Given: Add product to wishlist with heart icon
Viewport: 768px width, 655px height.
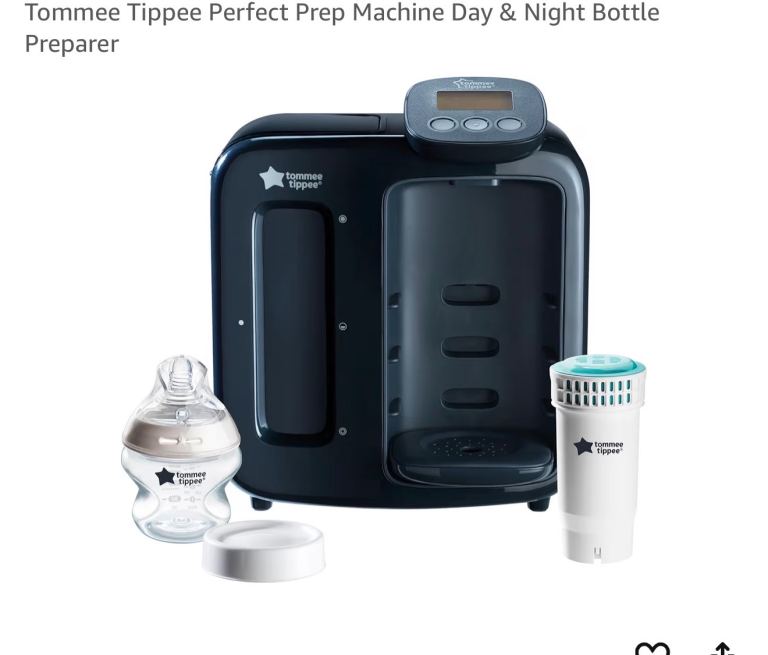Looking at the screenshot, I should click(x=653, y=650).
